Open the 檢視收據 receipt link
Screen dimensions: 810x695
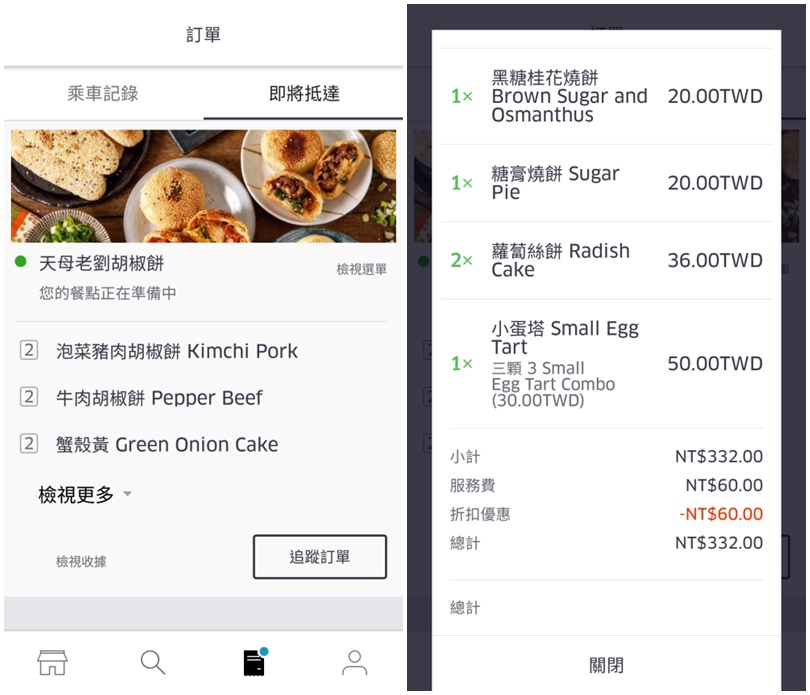point(81,562)
